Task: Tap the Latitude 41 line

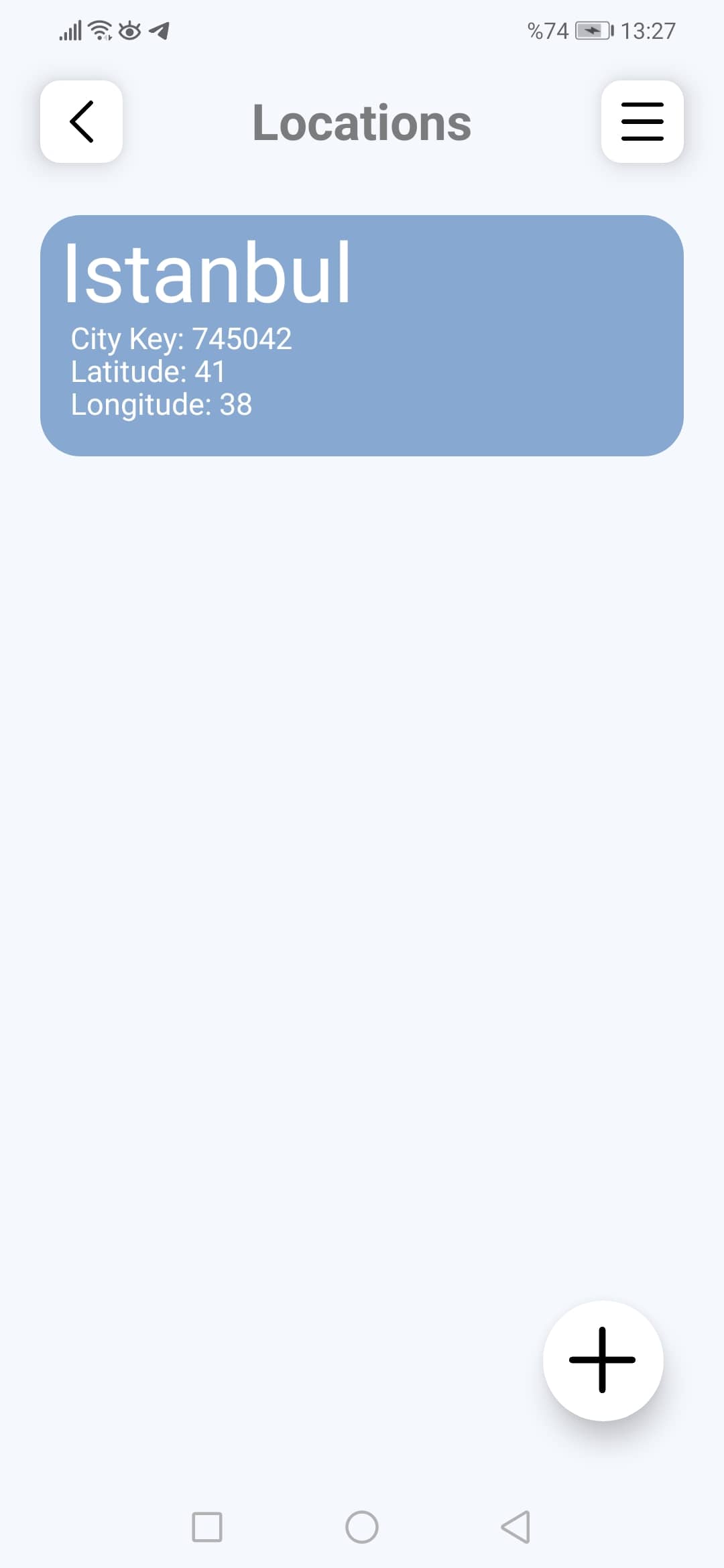Action: click(148, 372)
